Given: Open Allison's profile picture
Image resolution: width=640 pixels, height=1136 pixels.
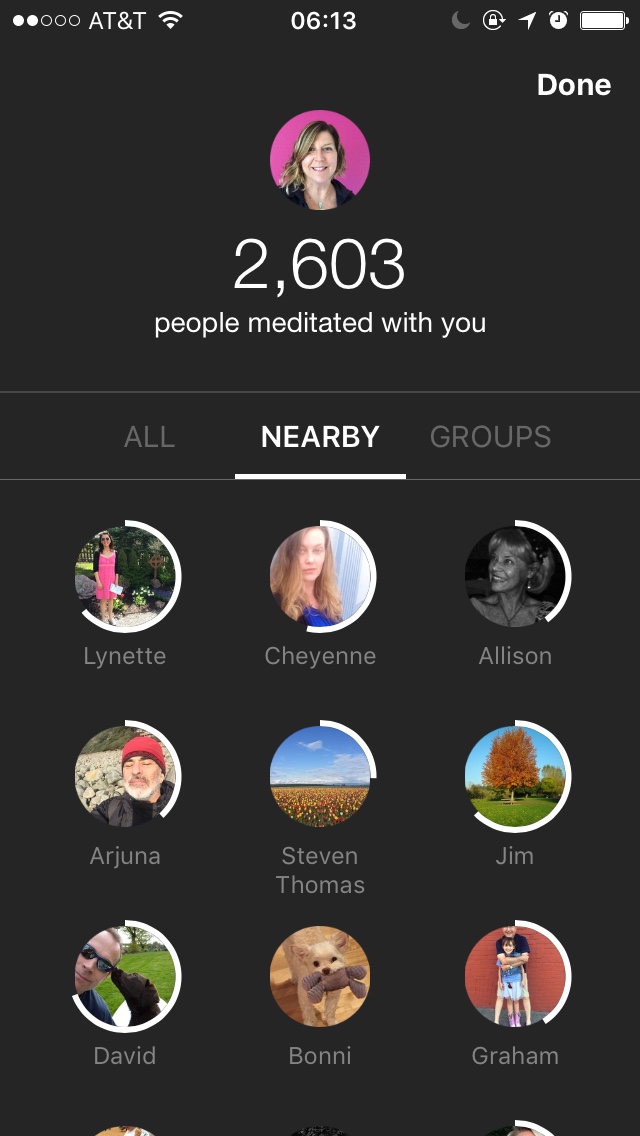Looking at the screenshot, I should click(515, 578).
